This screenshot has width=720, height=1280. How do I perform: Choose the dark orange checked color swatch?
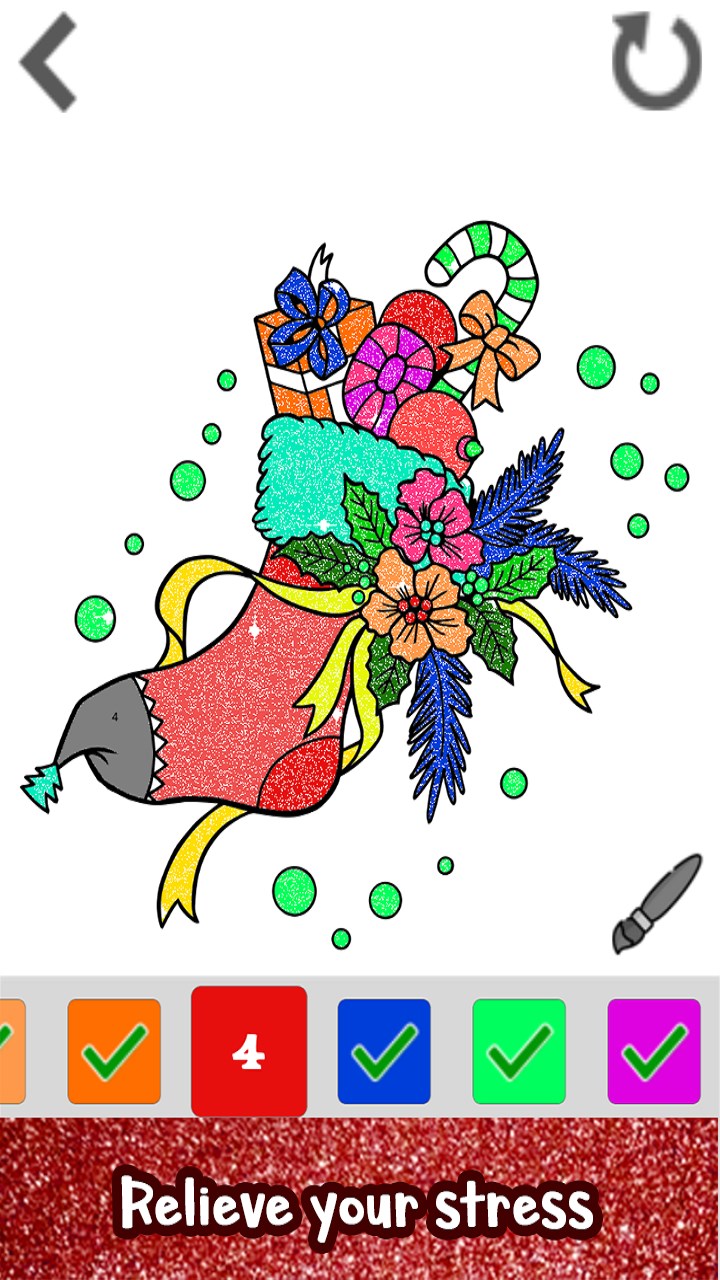(114, 1051)
